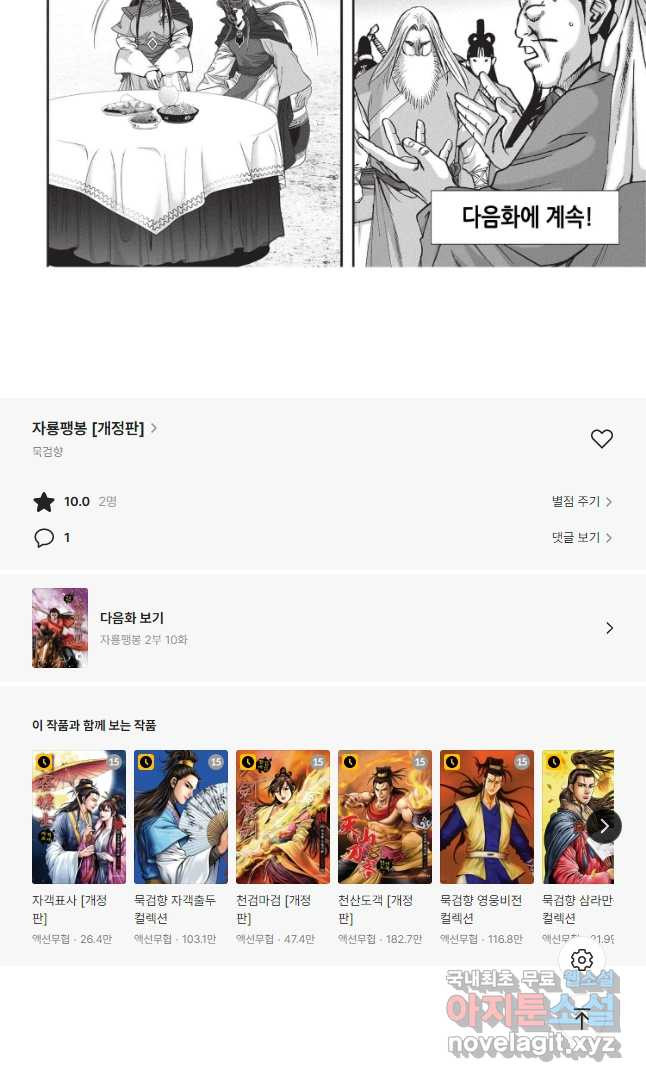The width and height of the screenshot is (646, 1082).
Task: Open 묵검향 자객출두 컬렉션
Action: tap(181, 817)
